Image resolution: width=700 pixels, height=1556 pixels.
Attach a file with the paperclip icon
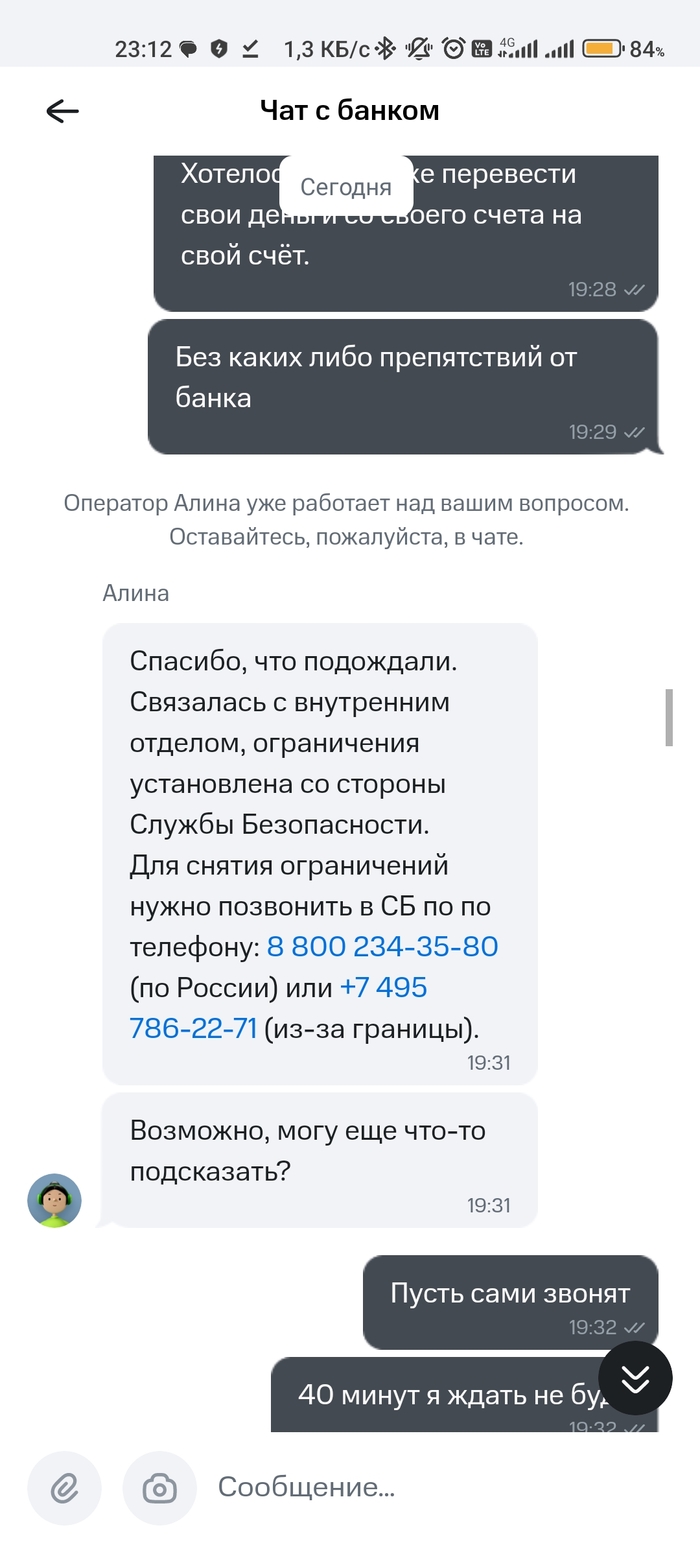(64, 1488)
